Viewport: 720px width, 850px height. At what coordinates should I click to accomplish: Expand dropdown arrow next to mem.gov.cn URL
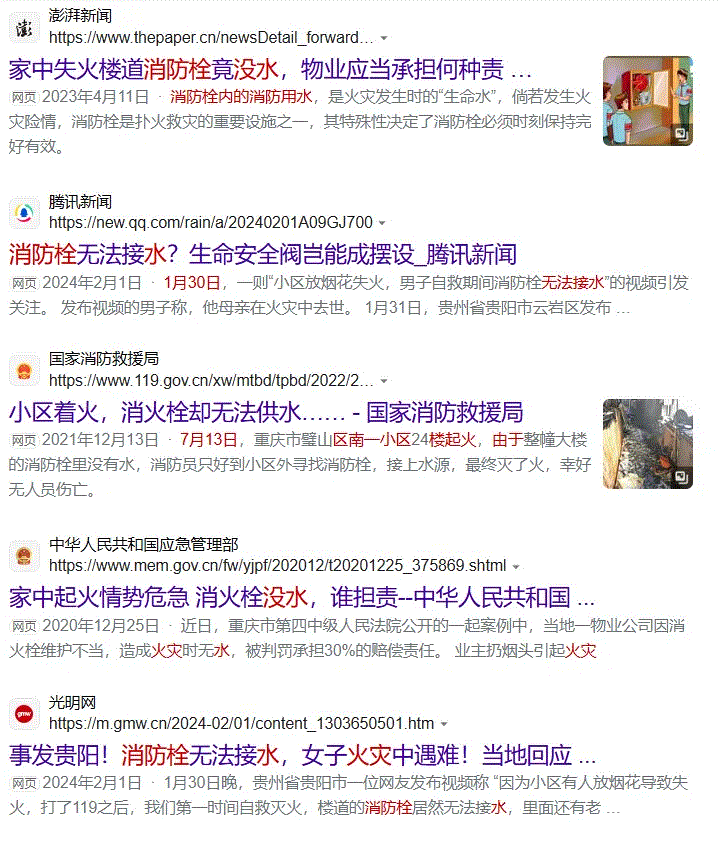coord(516,567)
